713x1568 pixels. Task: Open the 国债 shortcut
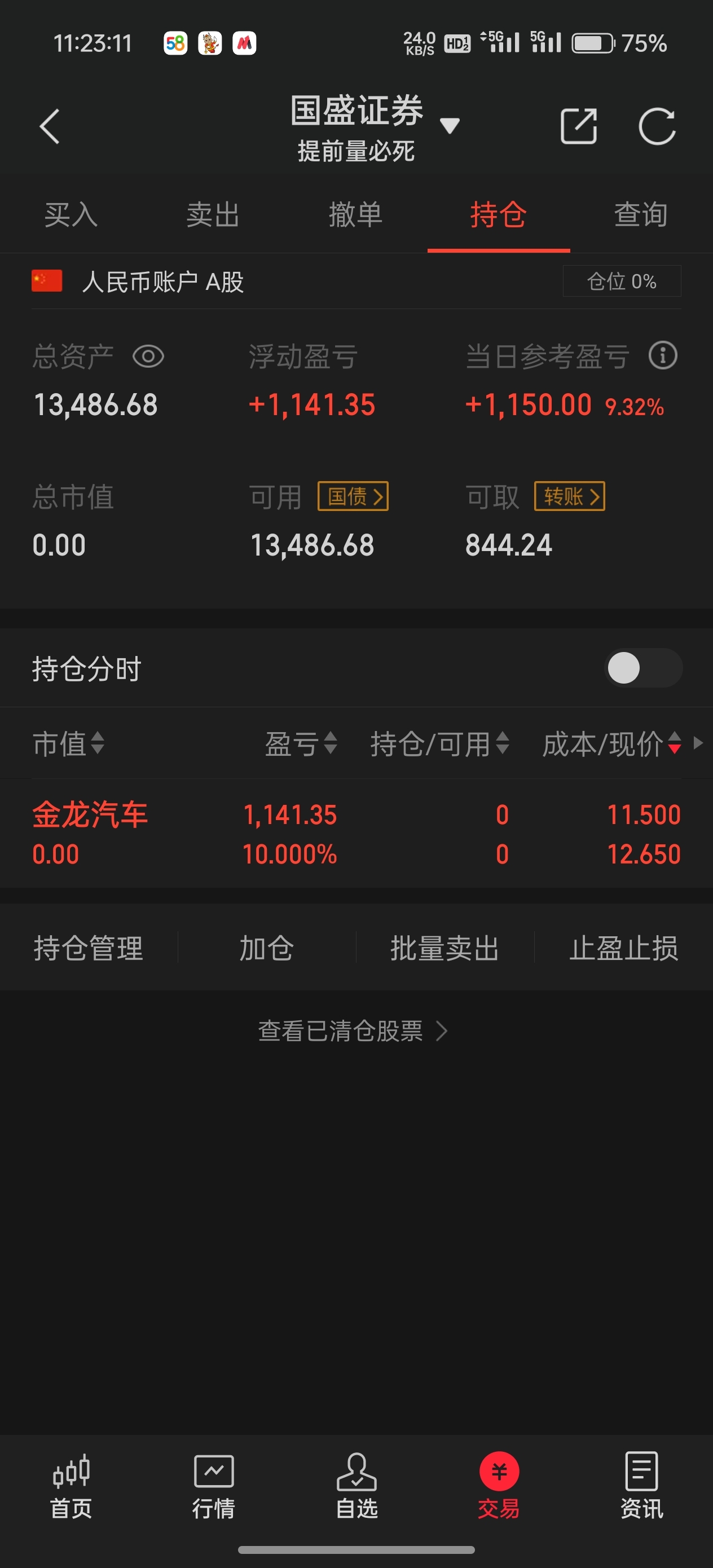pyautogui.click(x=353, y=496)
